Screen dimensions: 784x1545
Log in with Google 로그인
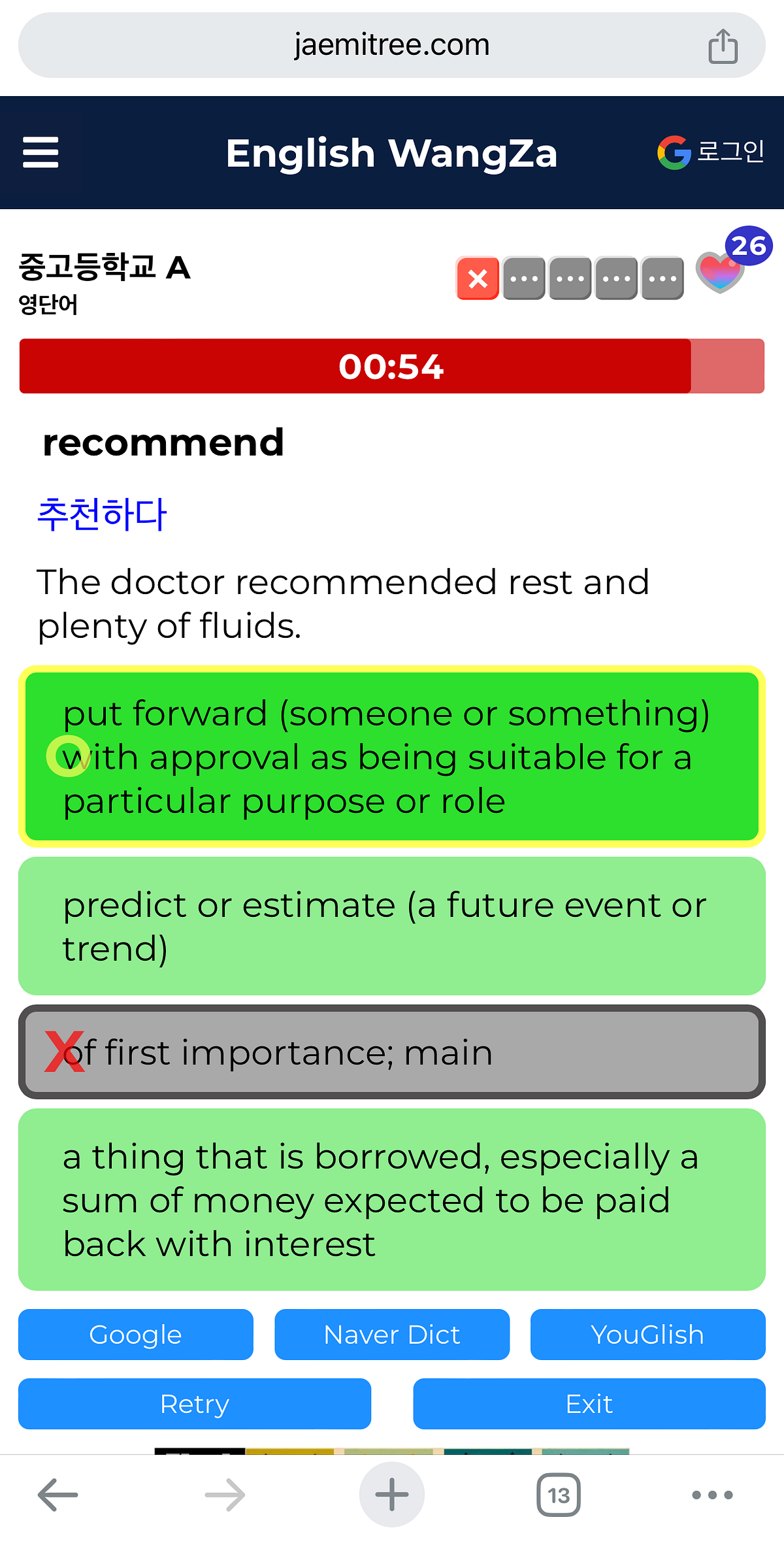[711, 152]
